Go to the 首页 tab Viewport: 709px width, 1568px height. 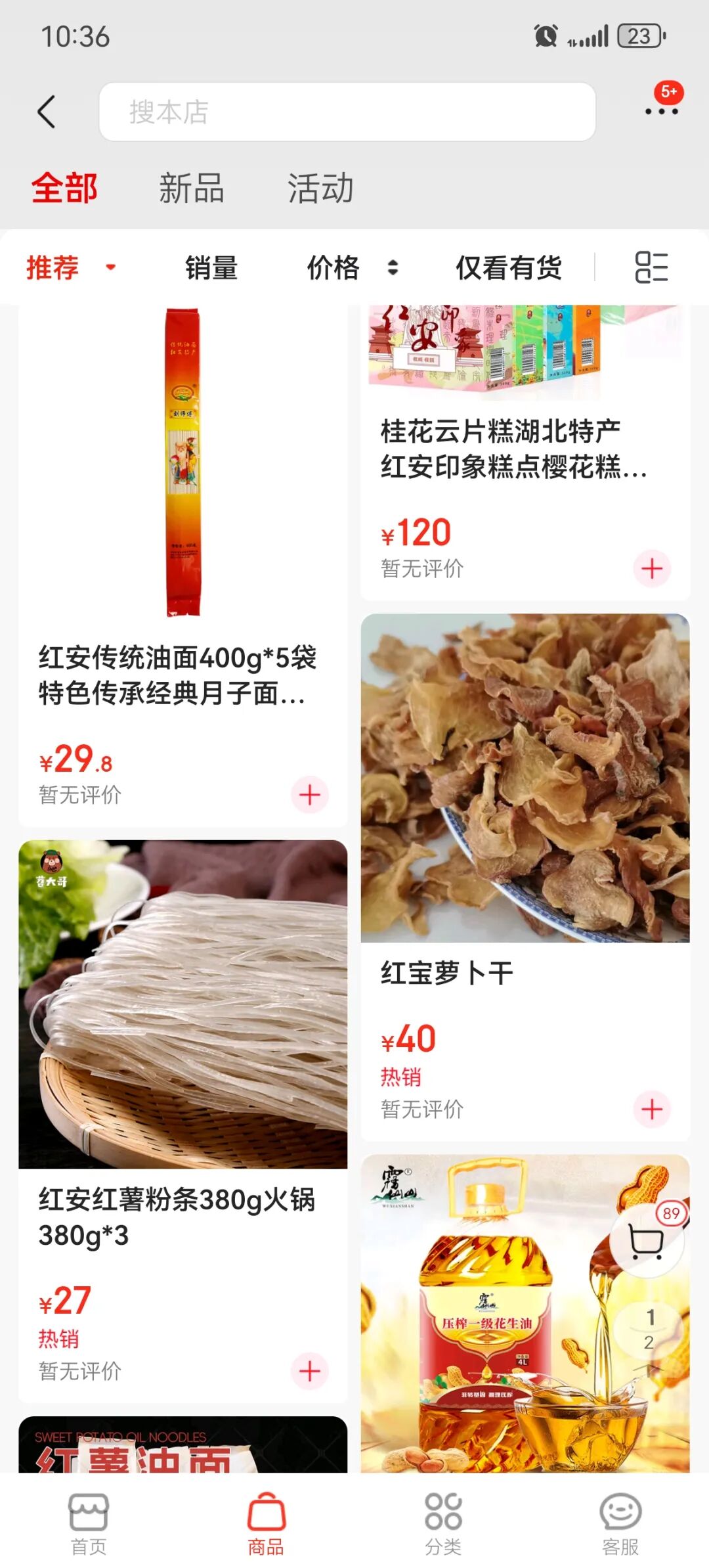pyautogui.click(x=89, y=1524)
